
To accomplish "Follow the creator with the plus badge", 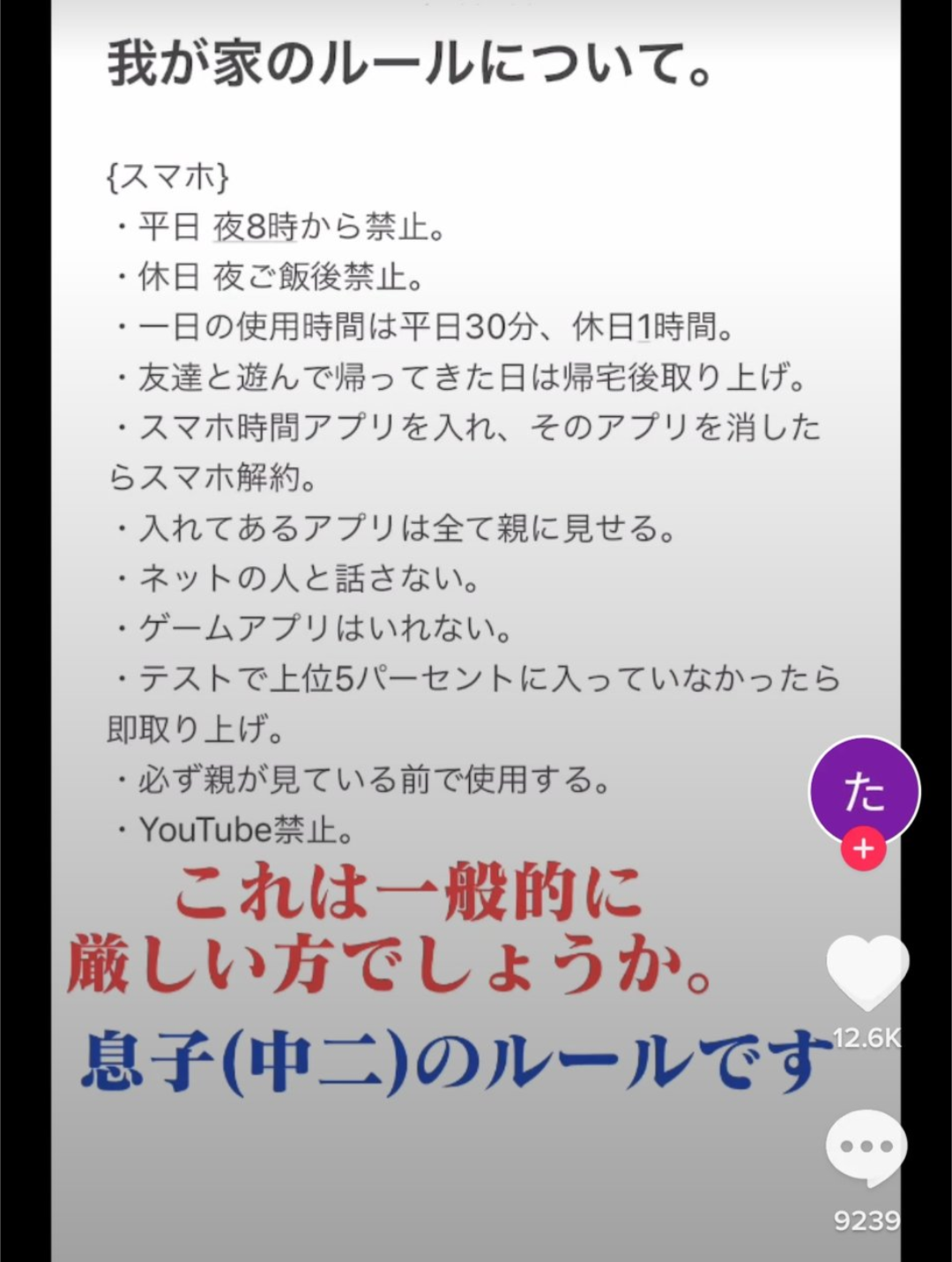I will coord(864,848).
